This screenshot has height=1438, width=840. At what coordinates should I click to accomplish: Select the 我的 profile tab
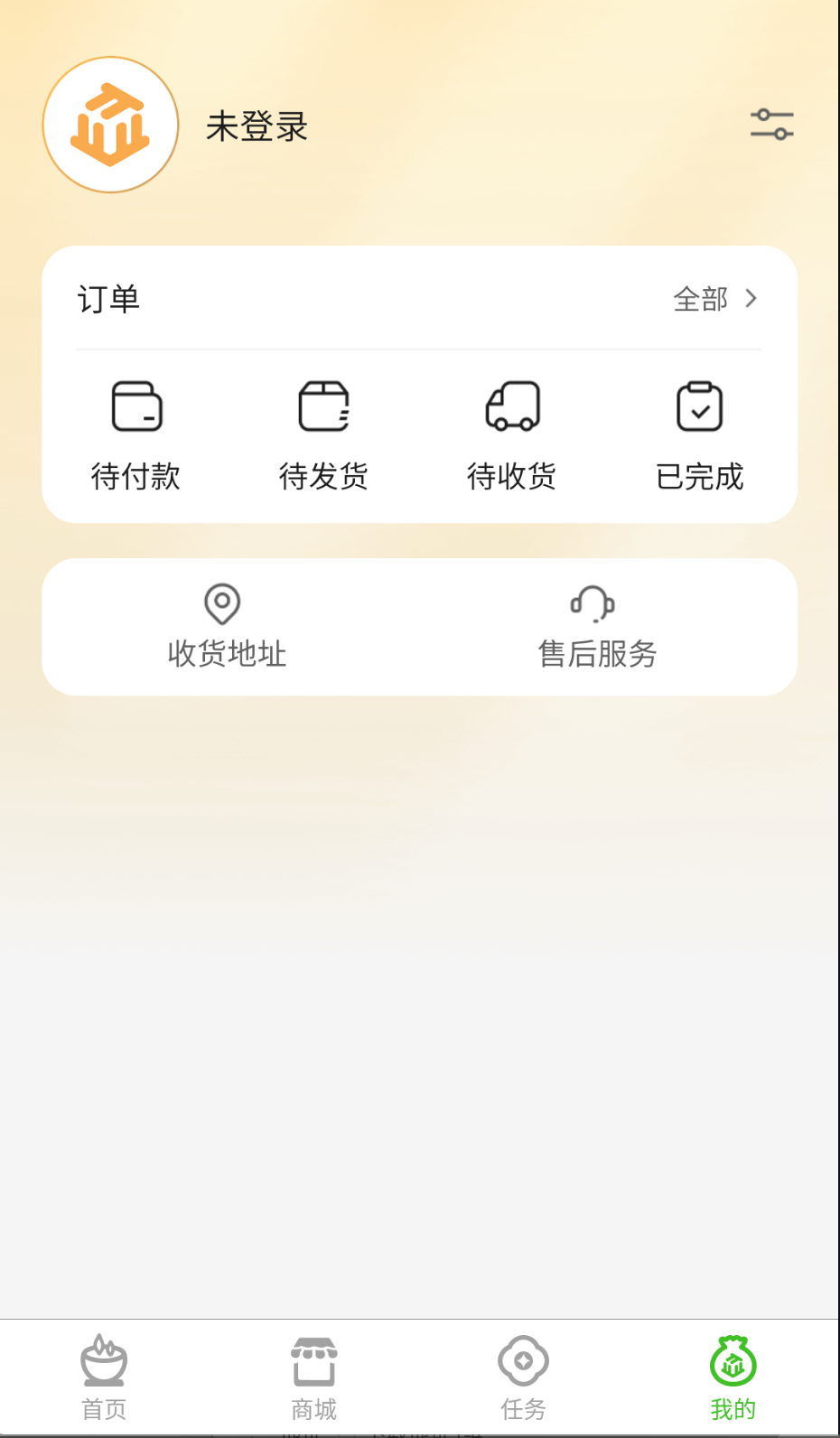click(733, 1376)
